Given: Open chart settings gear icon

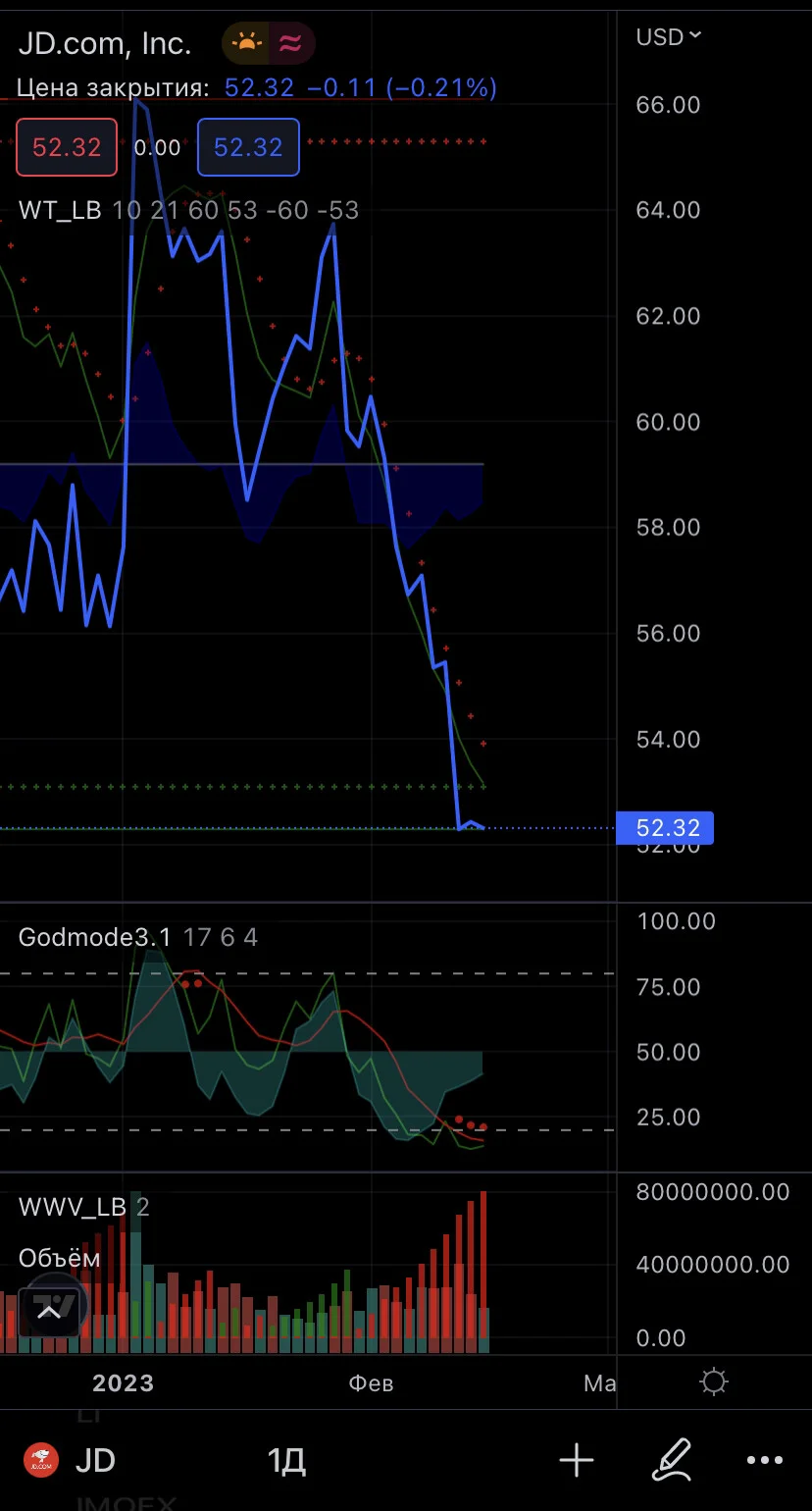Looking at the screenshot, I should click(x=714, y=1382).
